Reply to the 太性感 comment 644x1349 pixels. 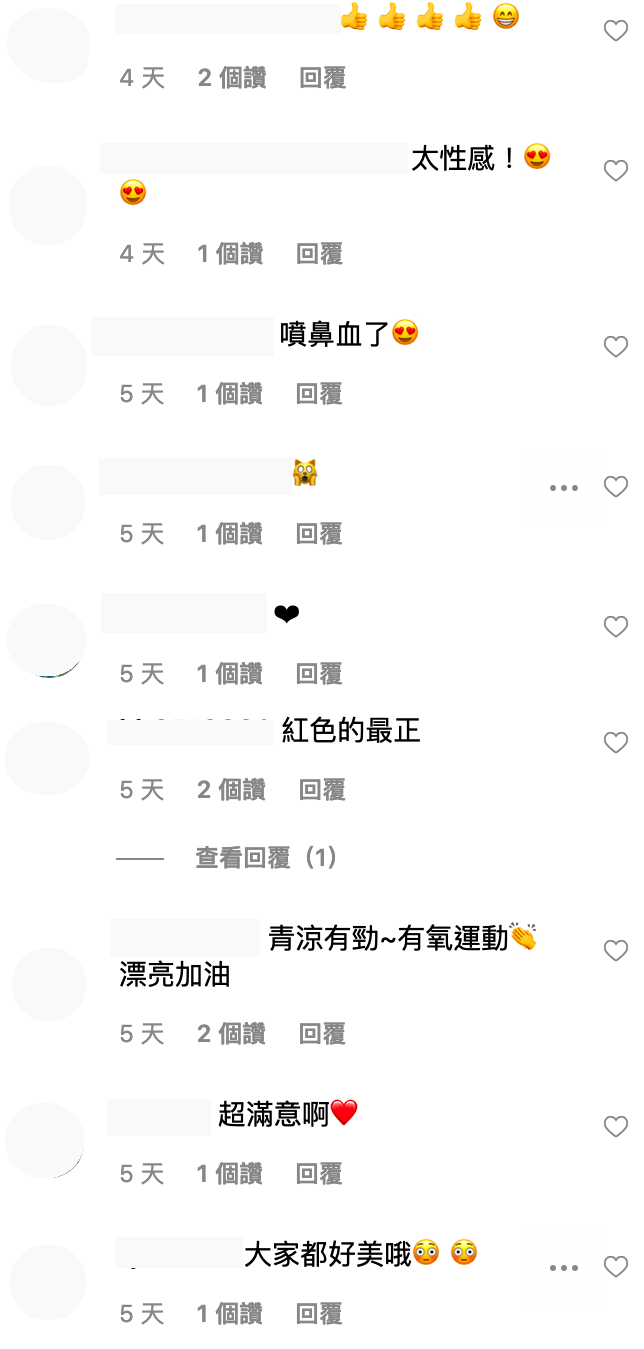pos(319,254)
